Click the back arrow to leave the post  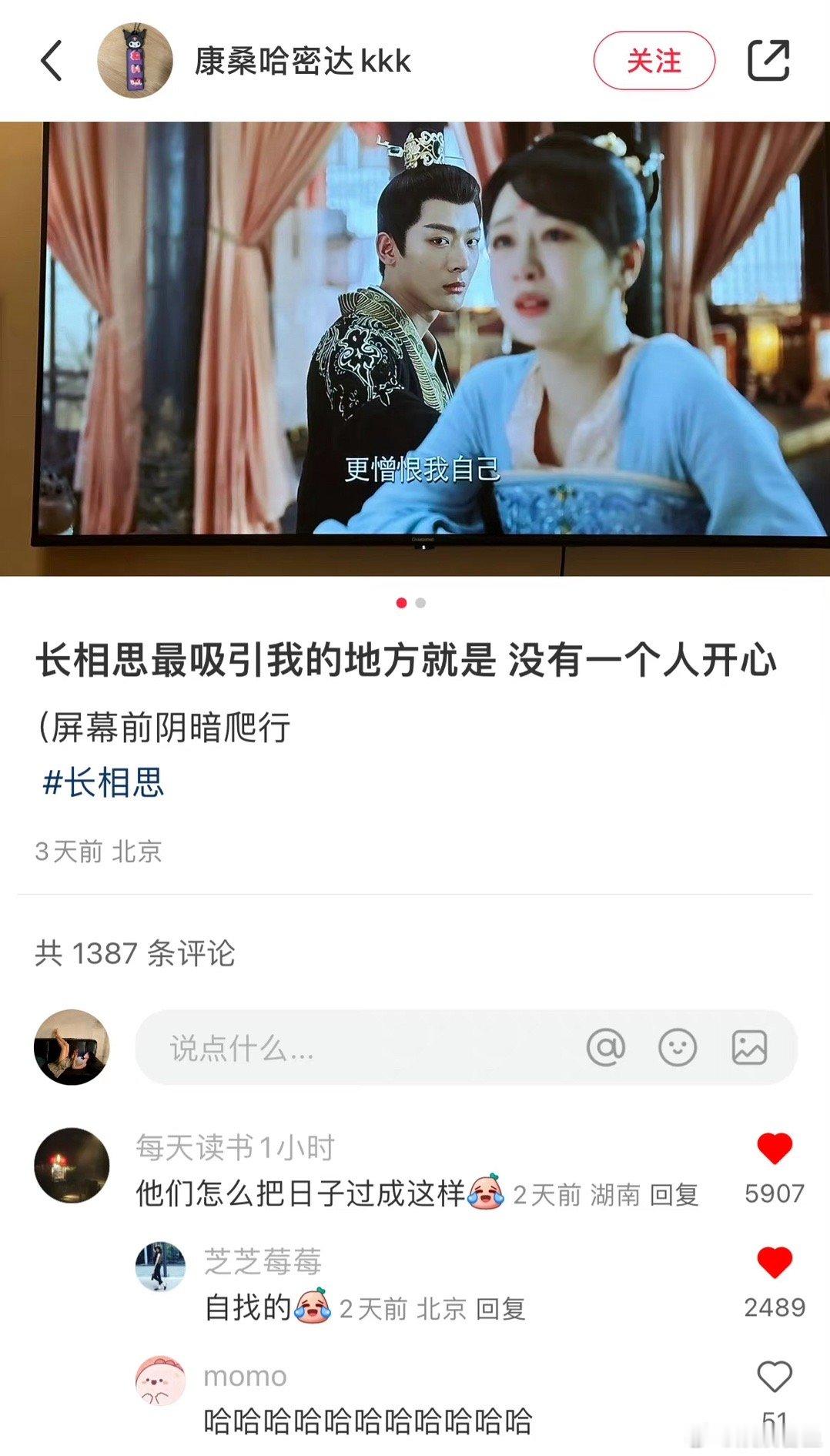tap(51, 62)
